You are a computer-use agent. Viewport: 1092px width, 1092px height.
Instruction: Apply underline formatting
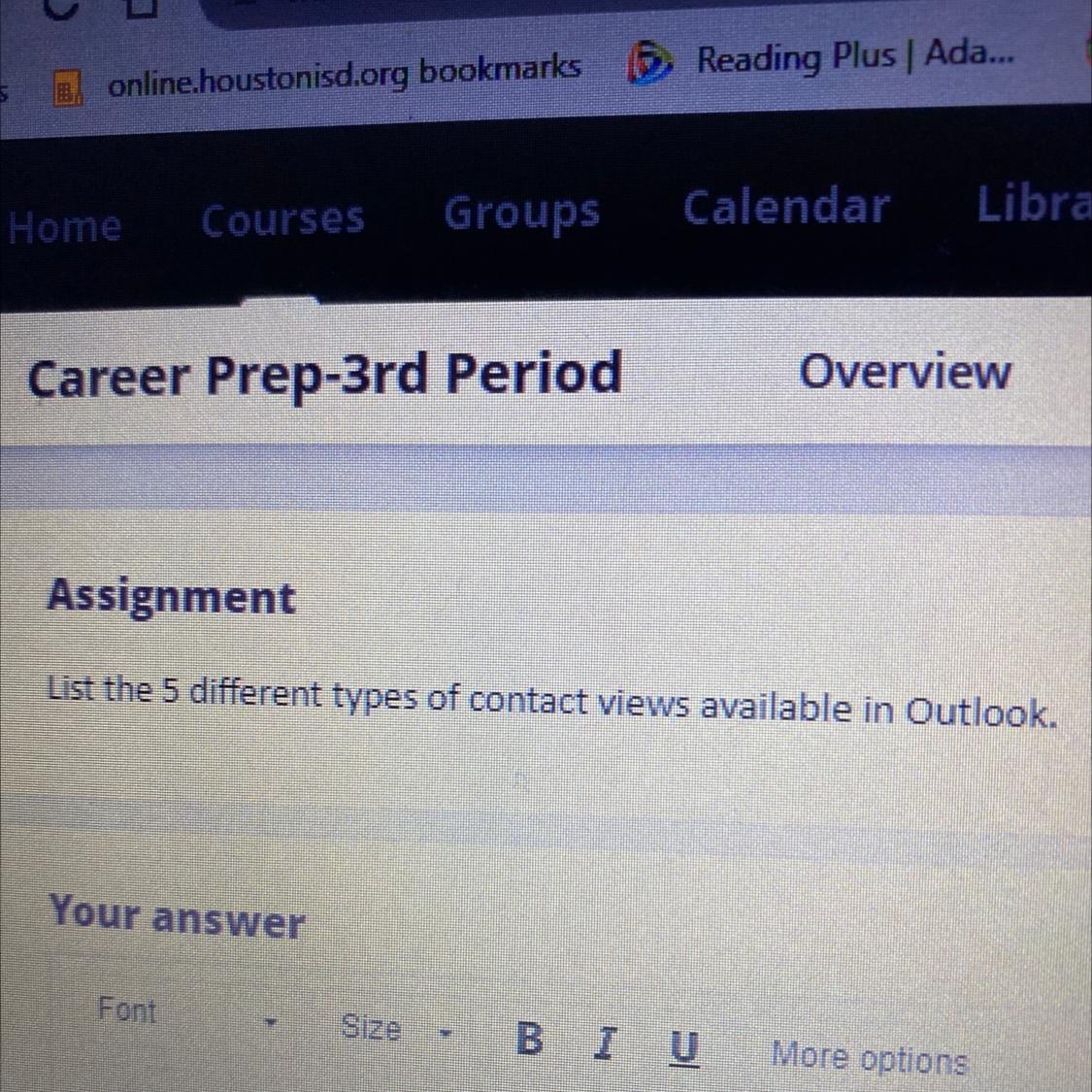[x=684, y=1048]
